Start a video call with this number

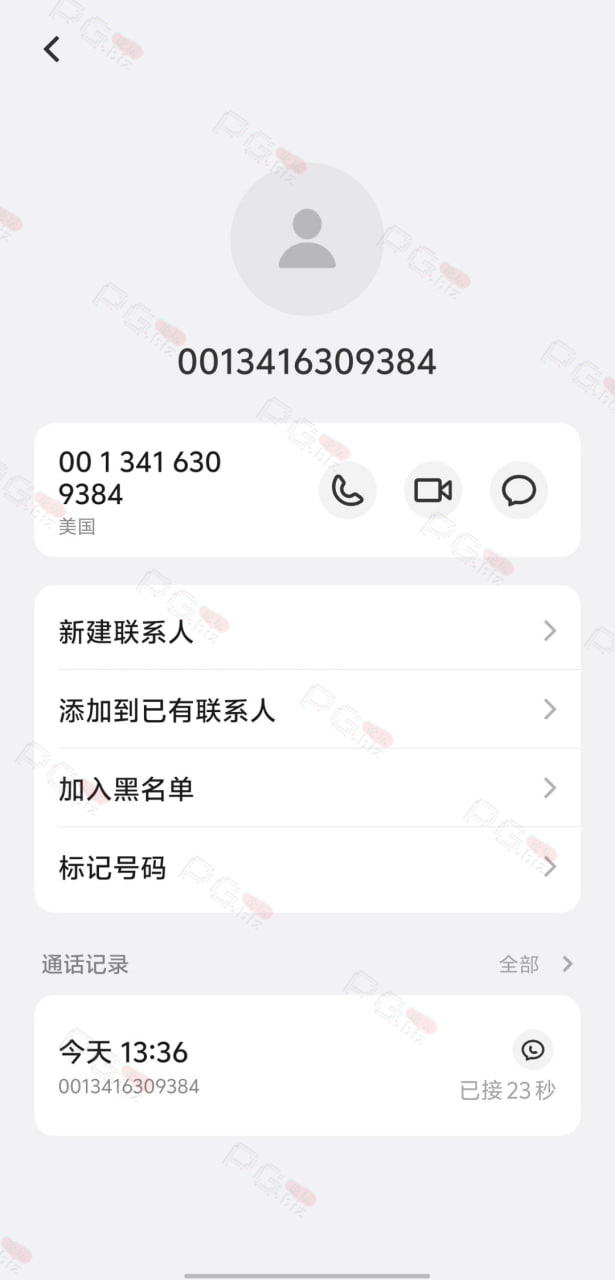click(433, 491)
